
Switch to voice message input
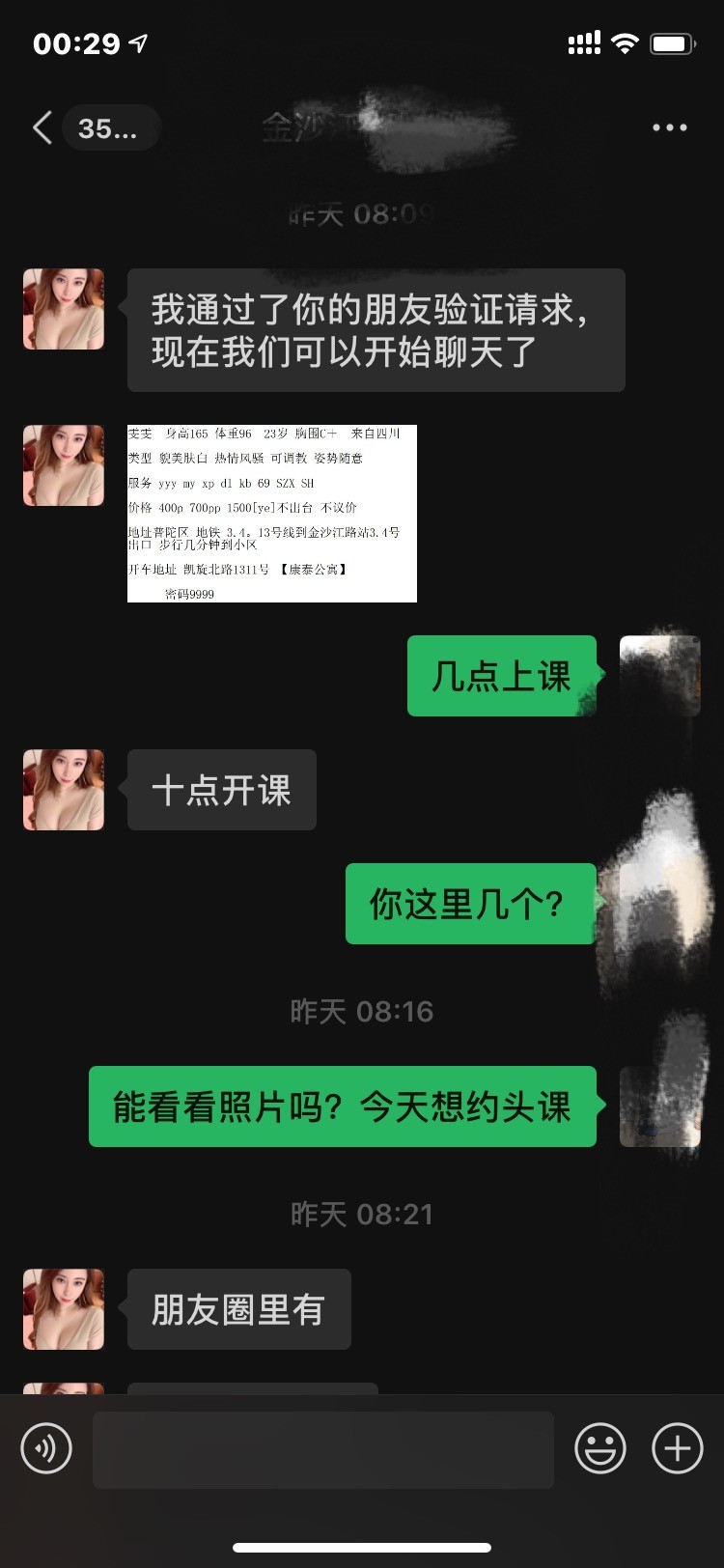(x=46, y=1448)
